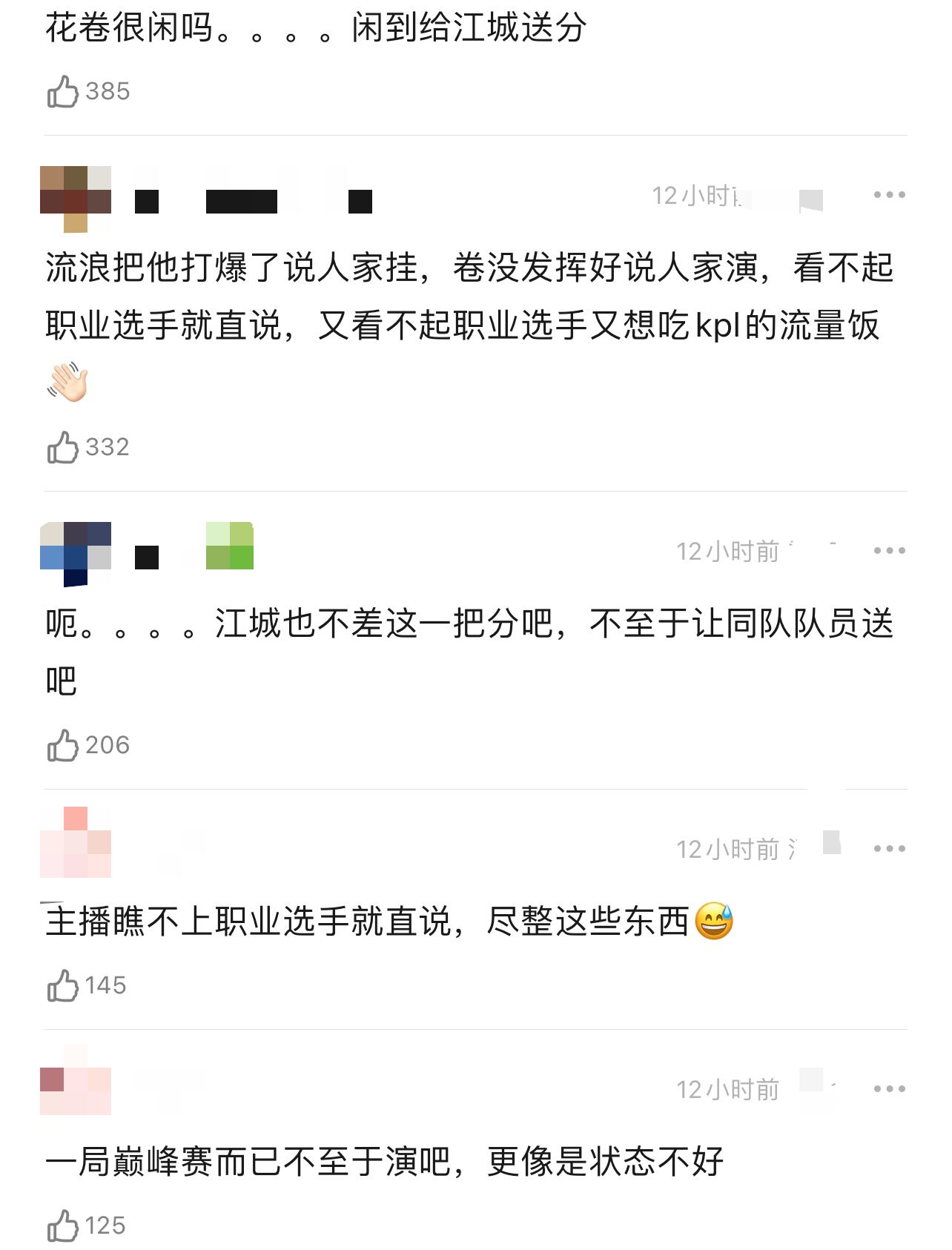Like the comment 主播瞧不上职业选手就直说
Viewport: 952px width, 1250px height.
(x=64, y=986)
